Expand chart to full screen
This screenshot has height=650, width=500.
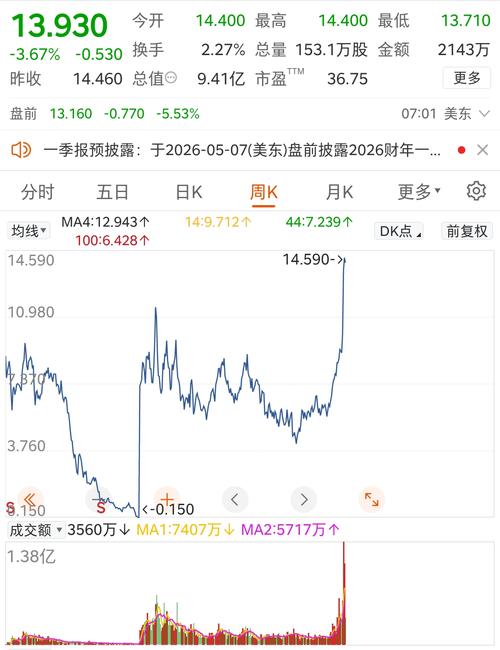tap(371, 499)
